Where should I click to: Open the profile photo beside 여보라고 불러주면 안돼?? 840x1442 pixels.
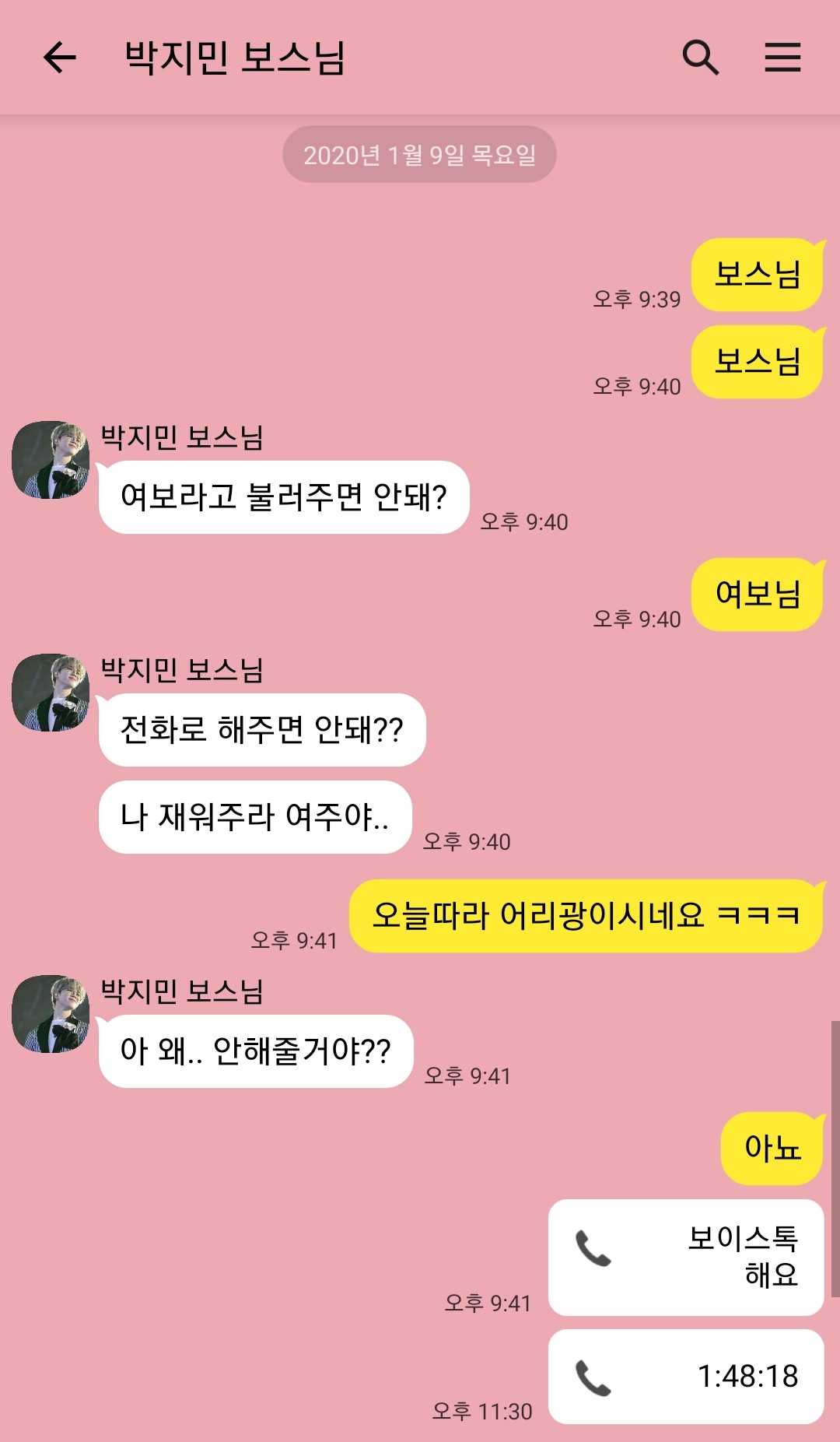coord(51,460)
